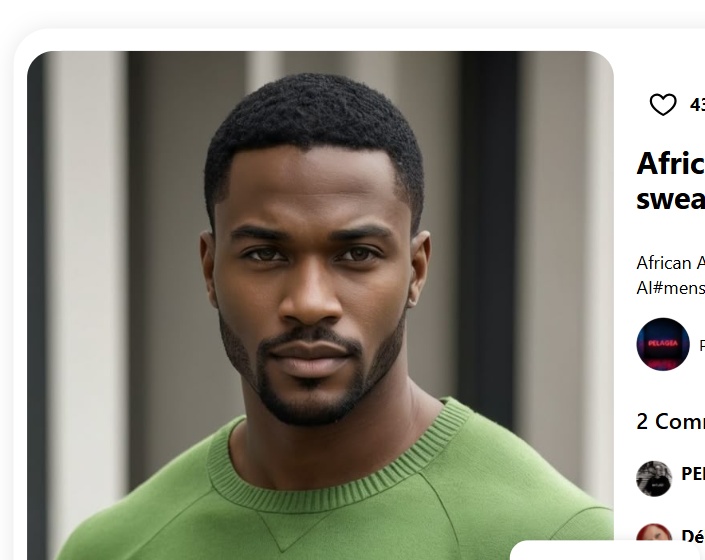Screen dimensions: 705x560
Task: Open the PEL commenter's profile picture
Action: click(x=654, y=478)
